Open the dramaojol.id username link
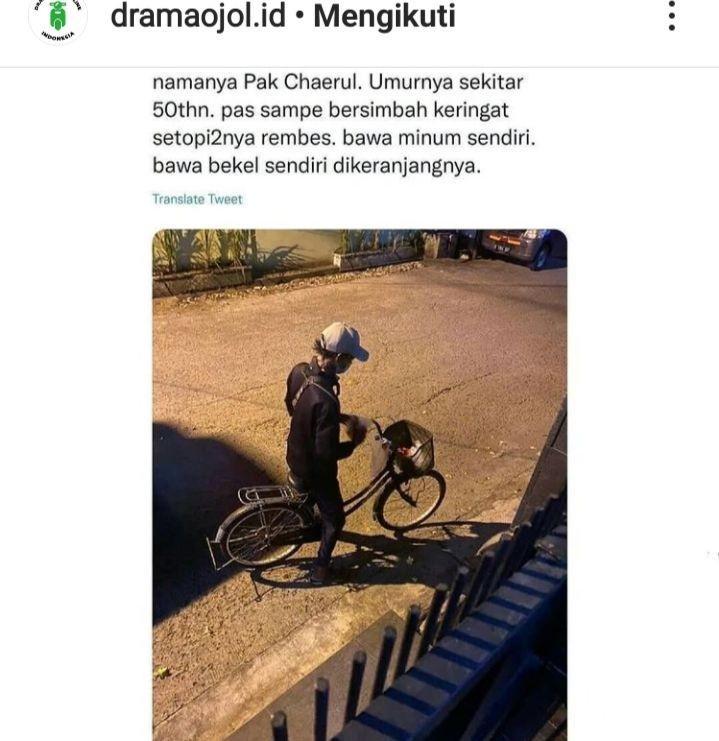 tap(197, 16)
